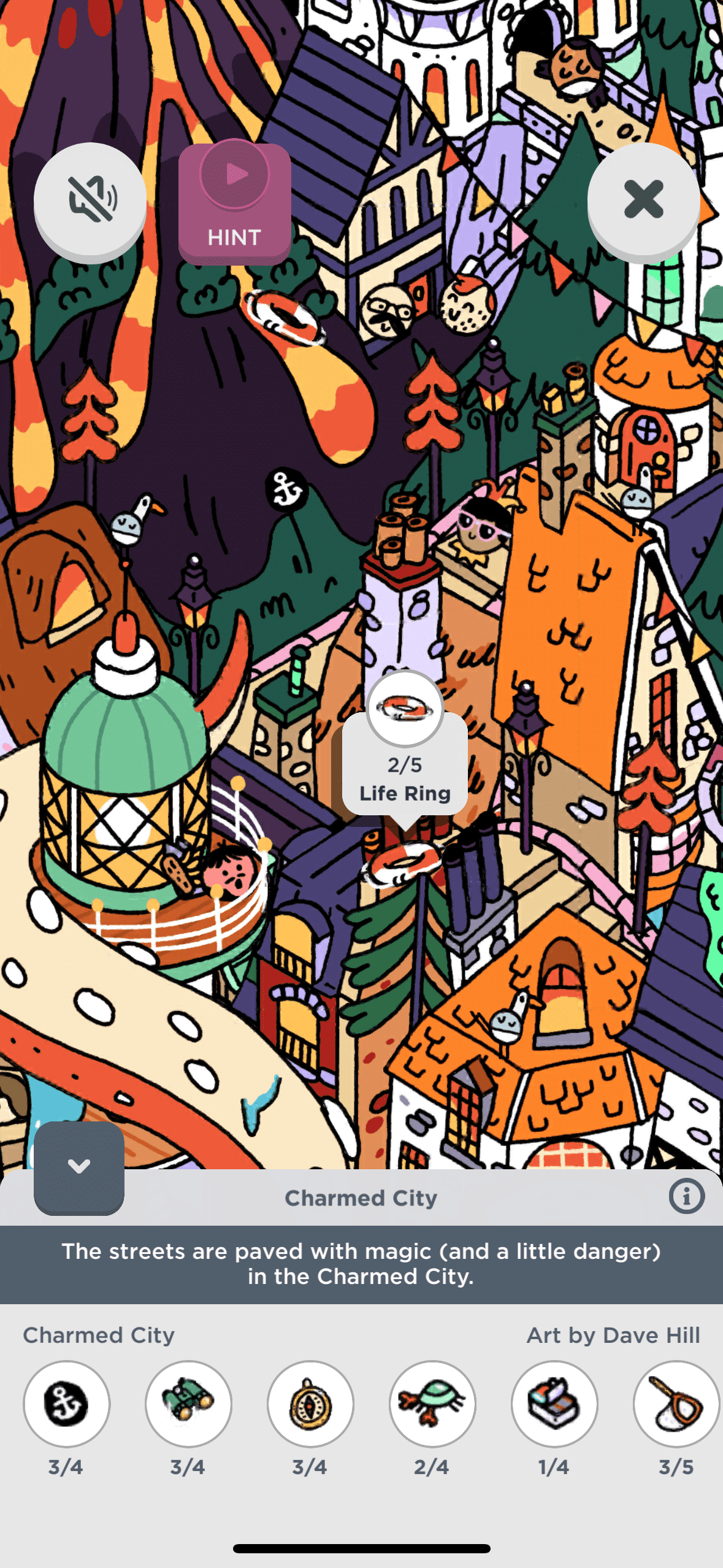Toggle the mute sound button
The image size is (723, 1568).
[90, 199]
